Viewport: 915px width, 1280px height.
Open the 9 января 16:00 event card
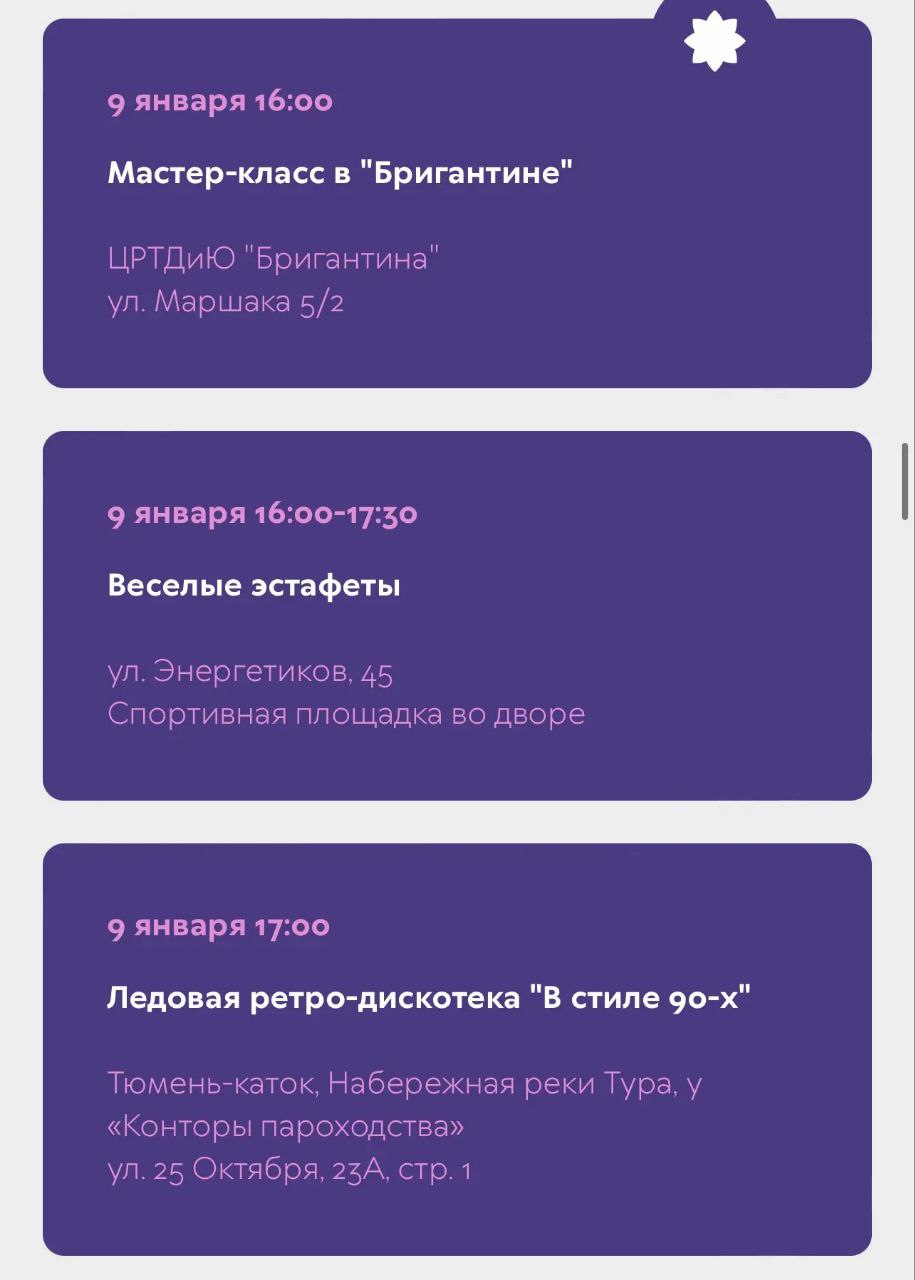coord(455,200)
